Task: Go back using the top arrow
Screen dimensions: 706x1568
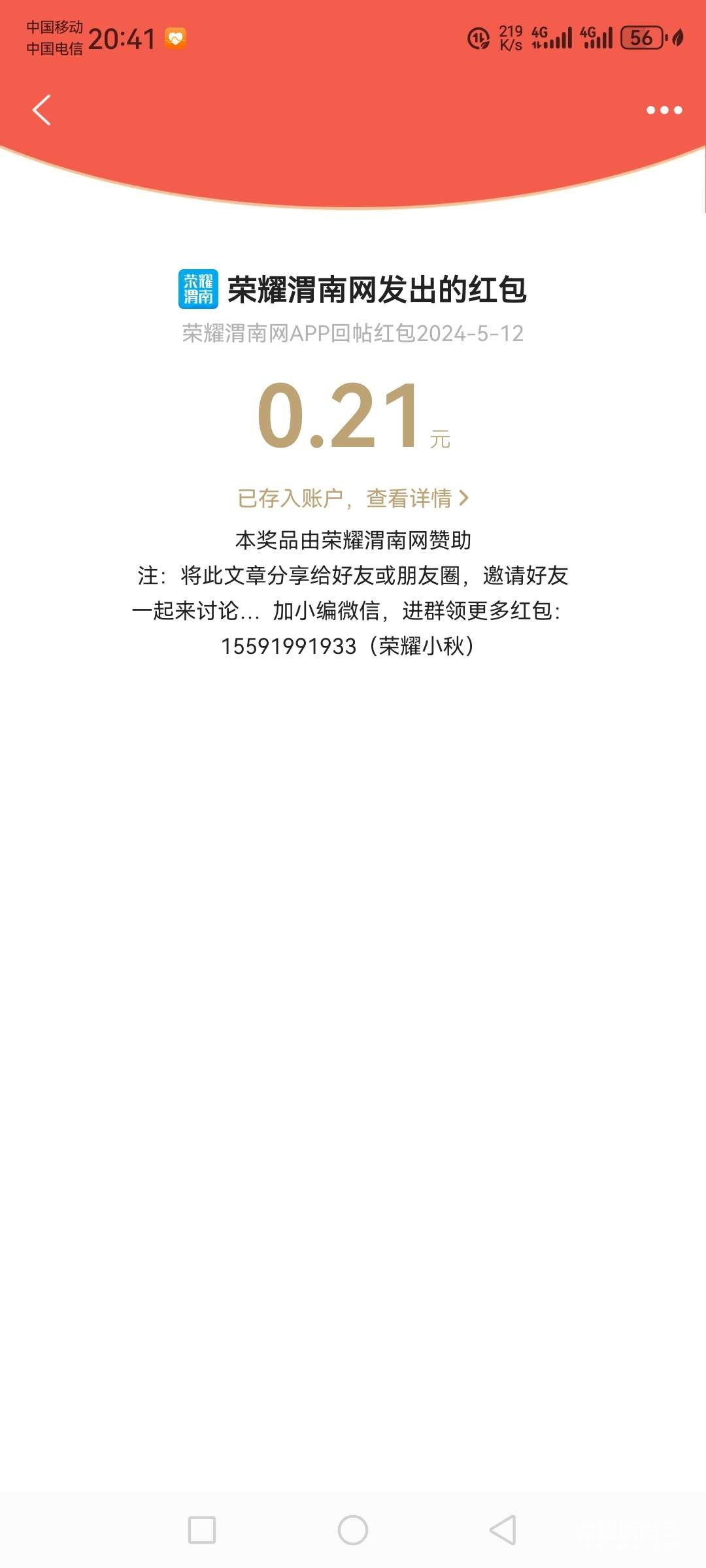Action: point(42,110)
